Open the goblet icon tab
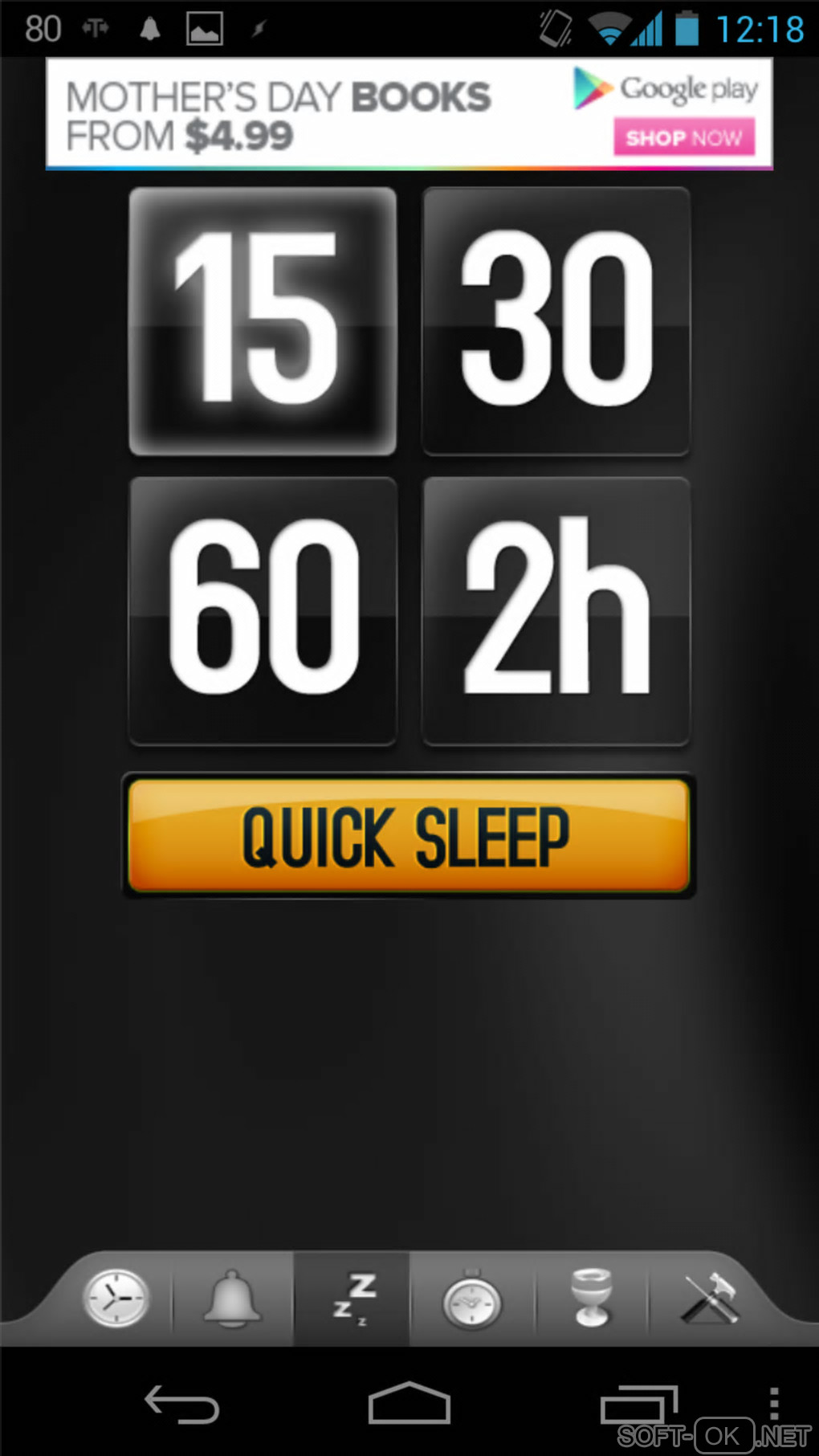 tap(592, 1299)
